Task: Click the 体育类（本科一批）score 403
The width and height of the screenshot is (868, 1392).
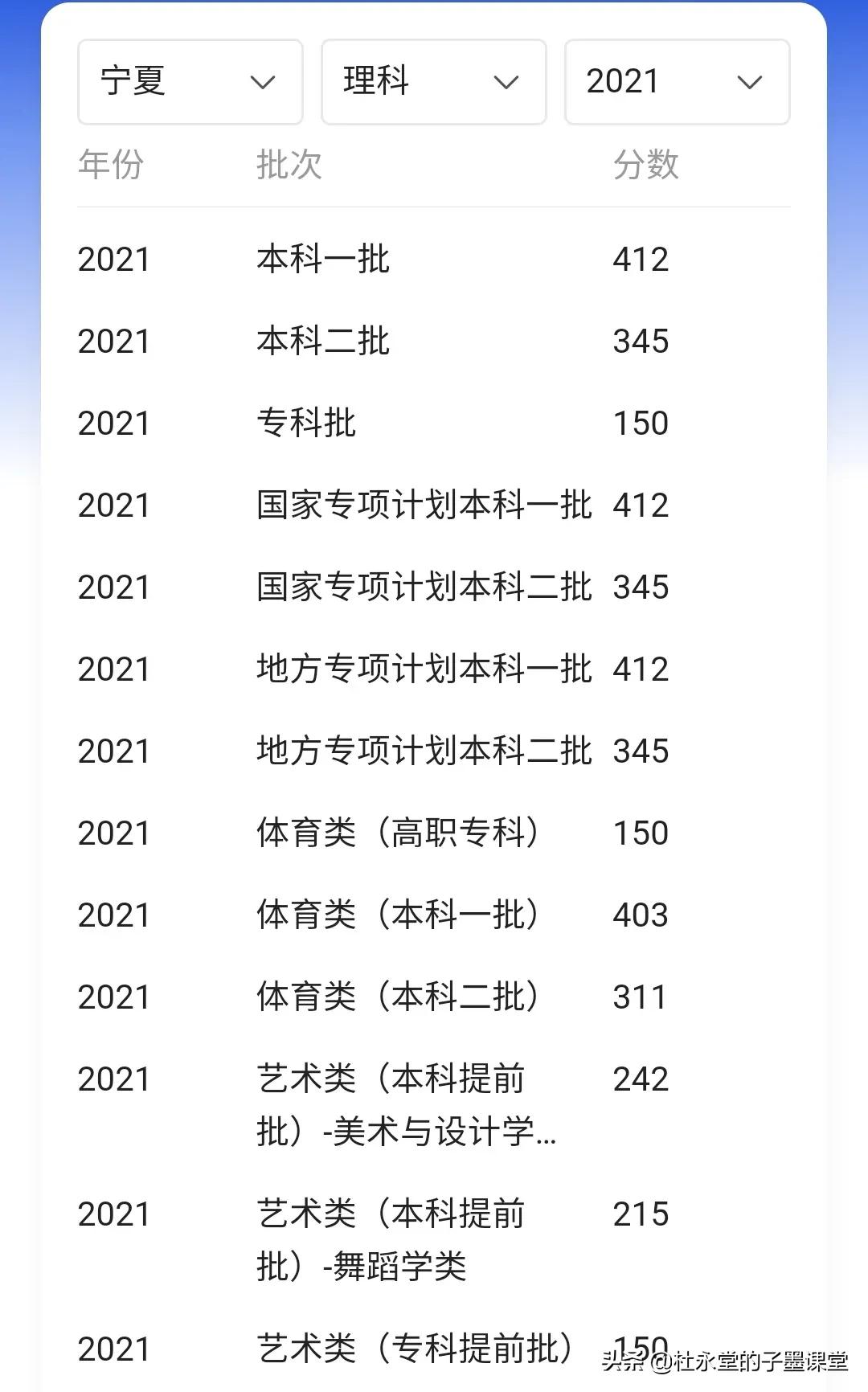Action: click(639, 915)
